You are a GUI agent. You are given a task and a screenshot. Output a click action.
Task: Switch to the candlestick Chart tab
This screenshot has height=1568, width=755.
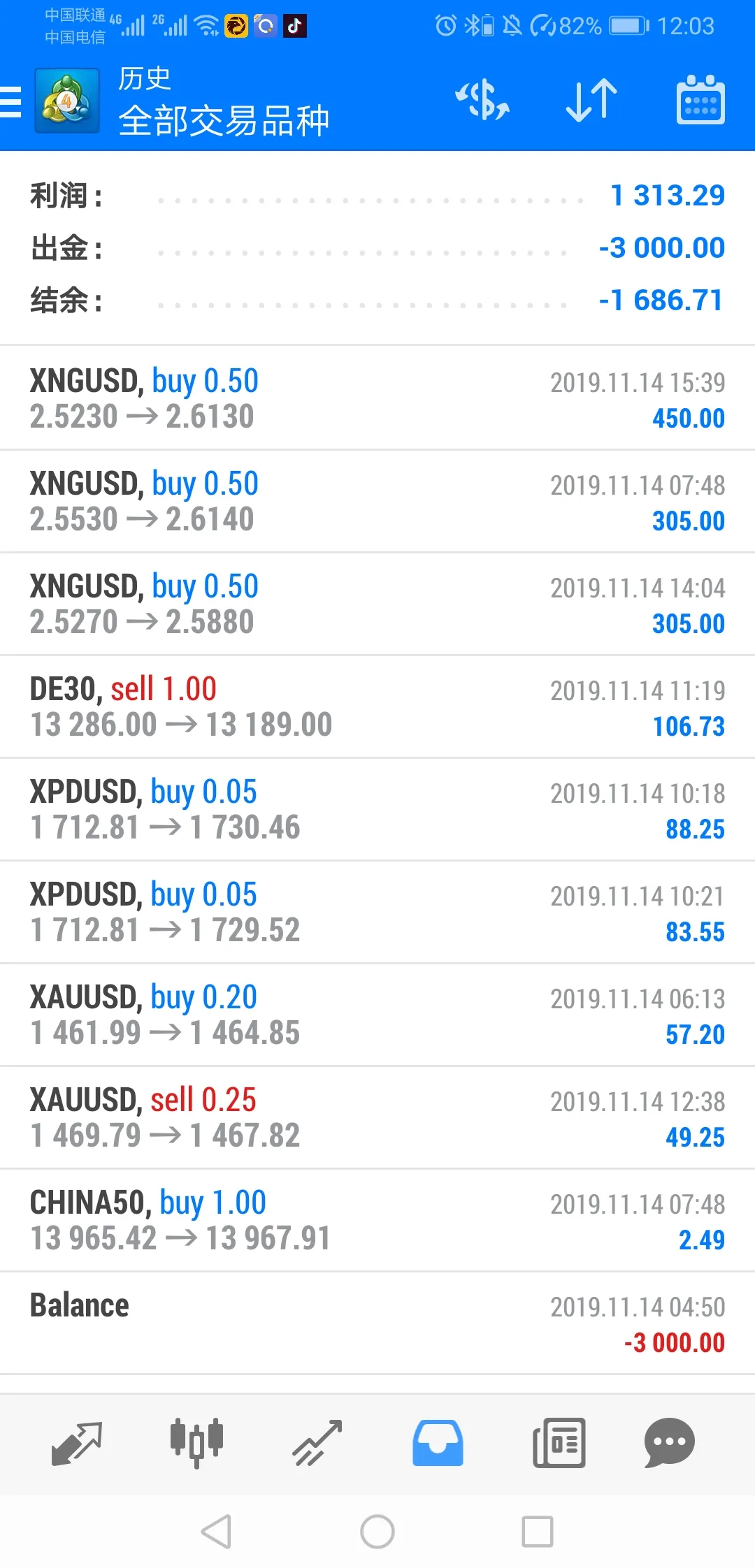[196, 1444]
